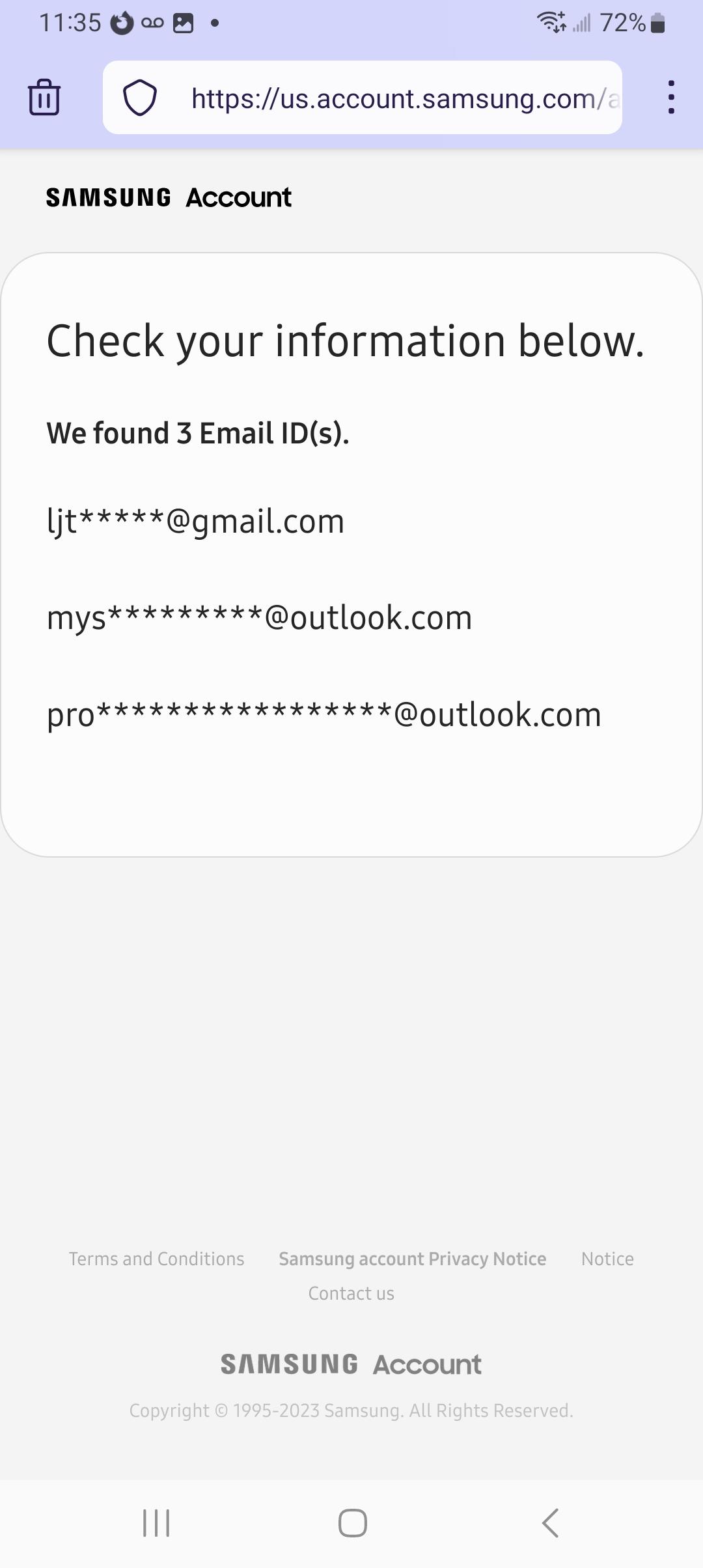The image size is (703, 1568).
Task: Open the browser three-dot menu
Action: point(670,98)
